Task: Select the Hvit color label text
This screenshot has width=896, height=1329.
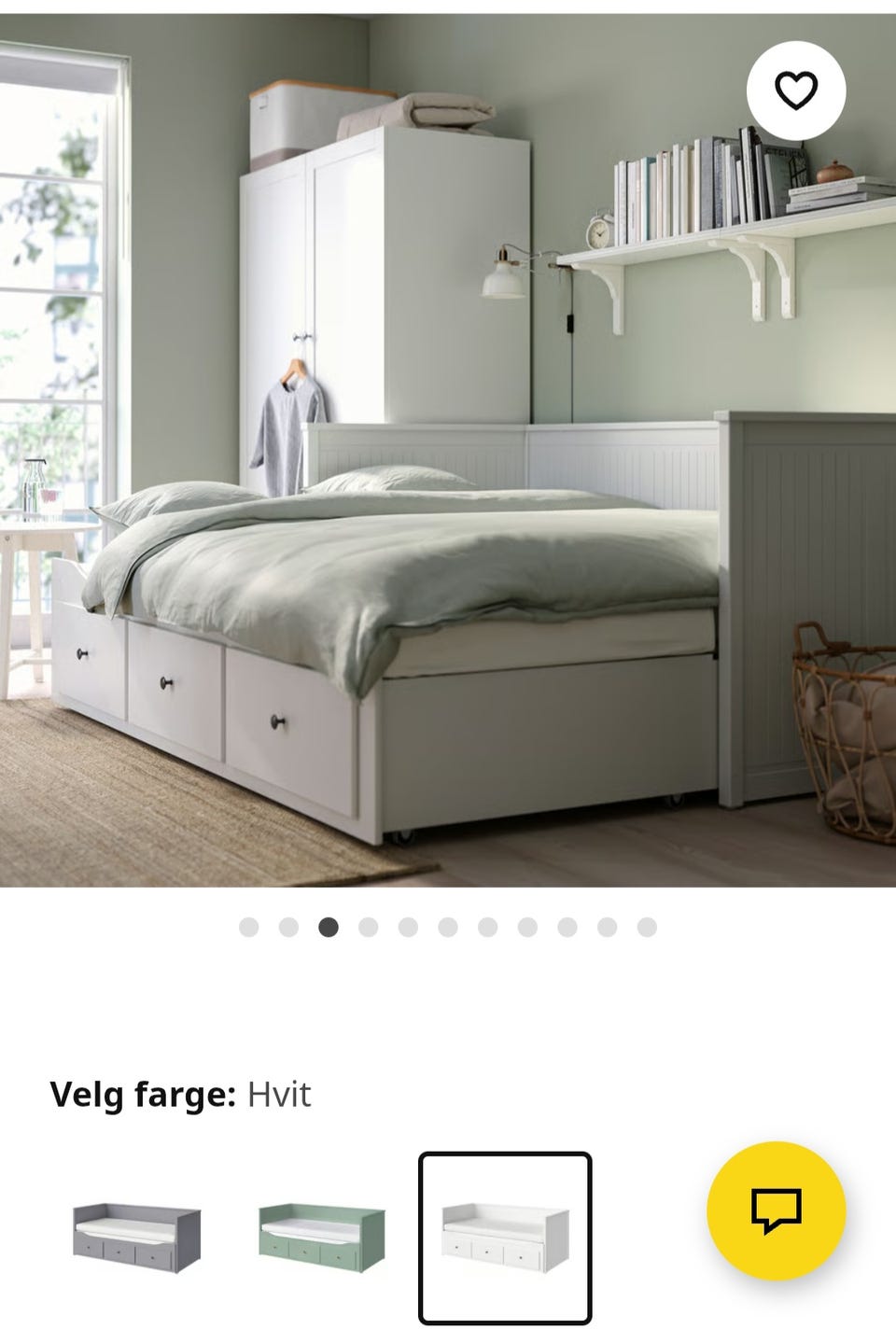Action: pos(277,1096)
